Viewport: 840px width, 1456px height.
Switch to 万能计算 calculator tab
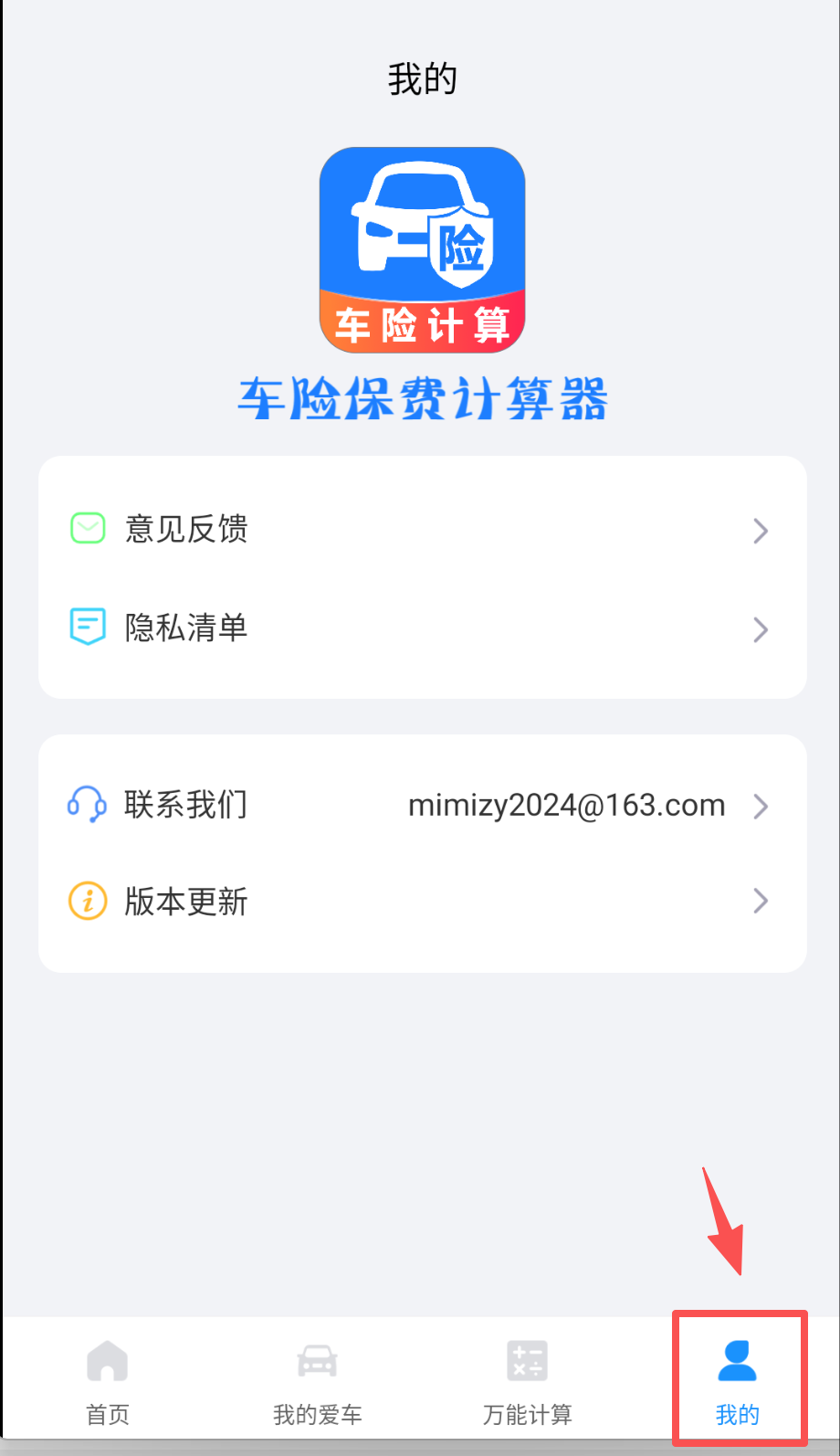click(x=528, y=1381)
